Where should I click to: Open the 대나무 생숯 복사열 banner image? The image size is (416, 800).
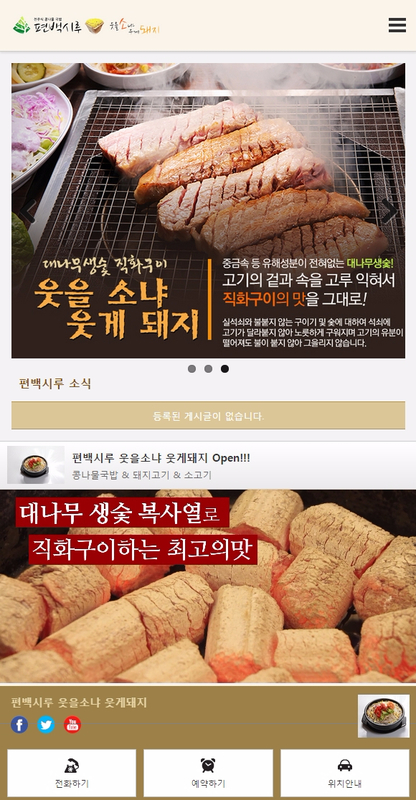(208, 586)
